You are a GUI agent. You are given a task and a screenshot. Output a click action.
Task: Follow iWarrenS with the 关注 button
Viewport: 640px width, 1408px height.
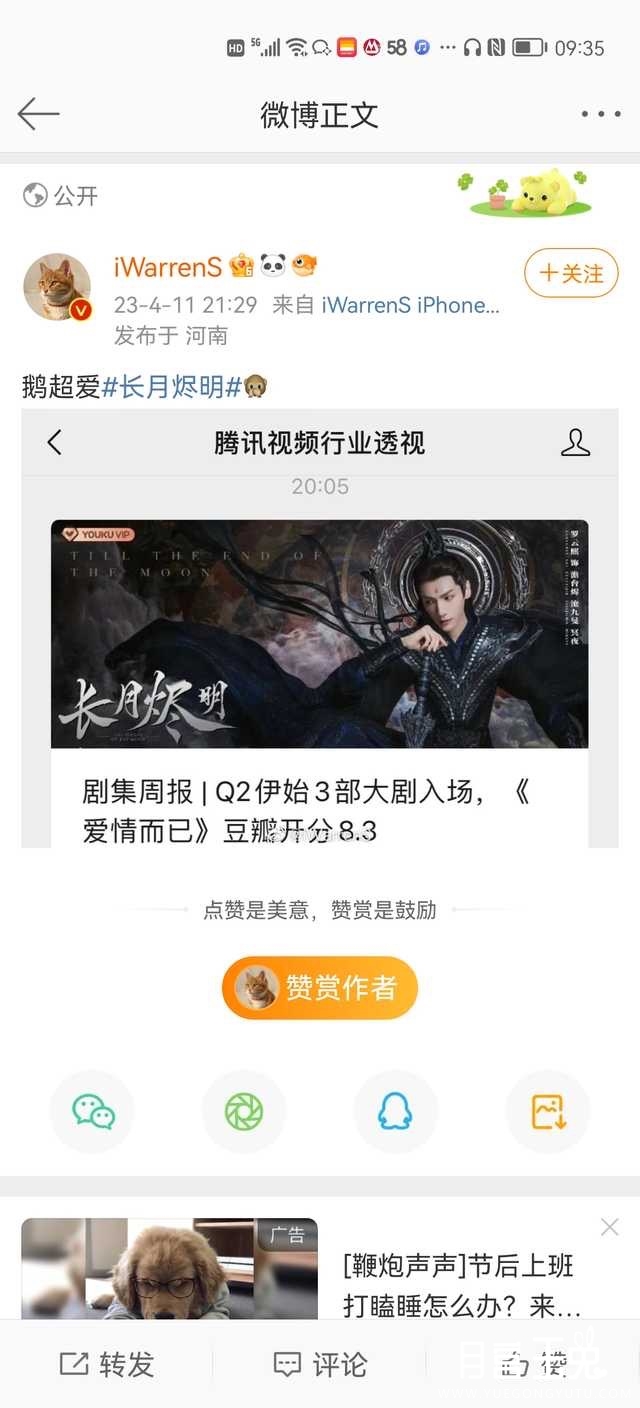[x=571, y=273]
